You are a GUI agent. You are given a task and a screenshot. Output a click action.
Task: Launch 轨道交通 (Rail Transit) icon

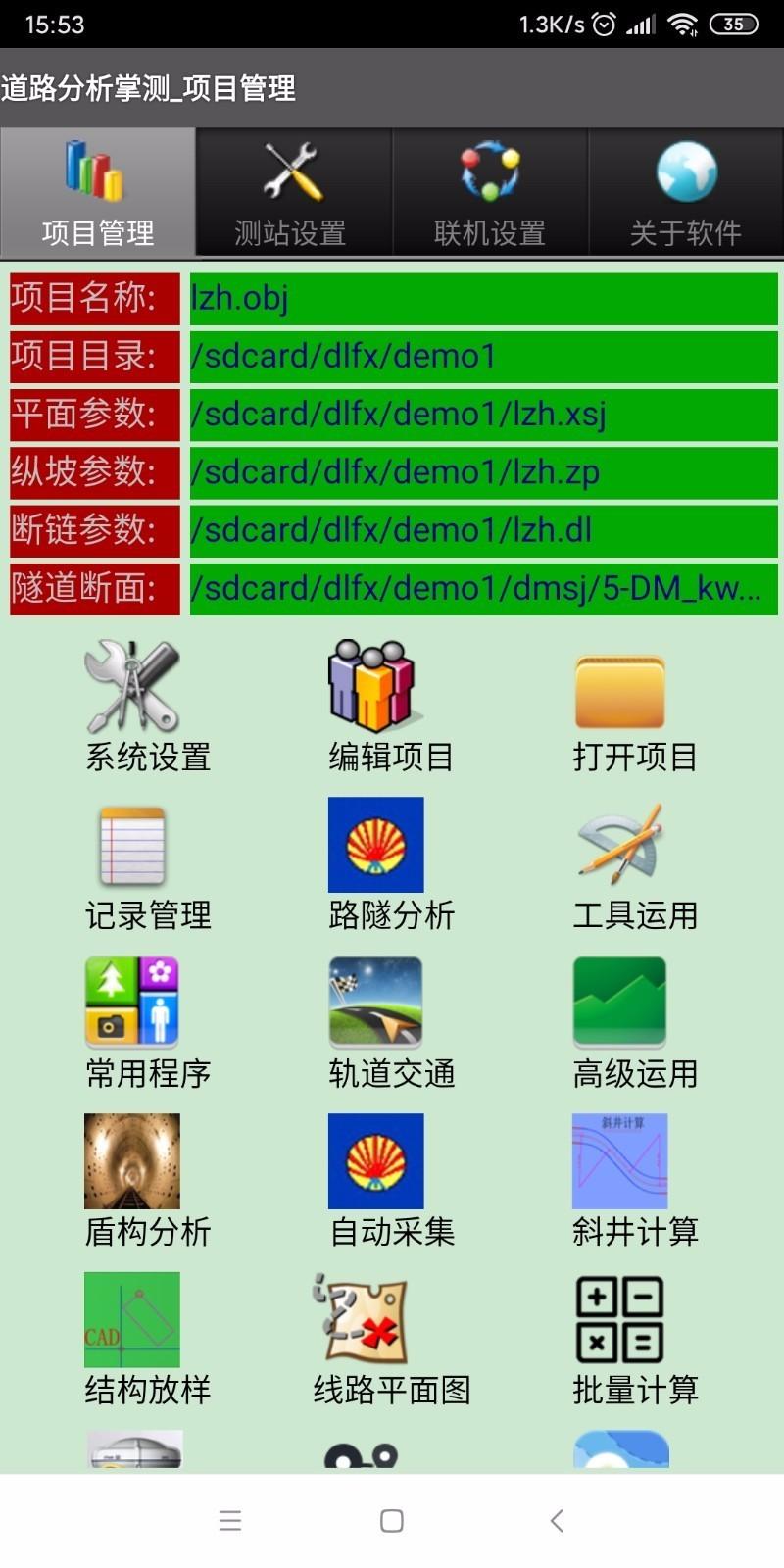(x=376, y=1003)
